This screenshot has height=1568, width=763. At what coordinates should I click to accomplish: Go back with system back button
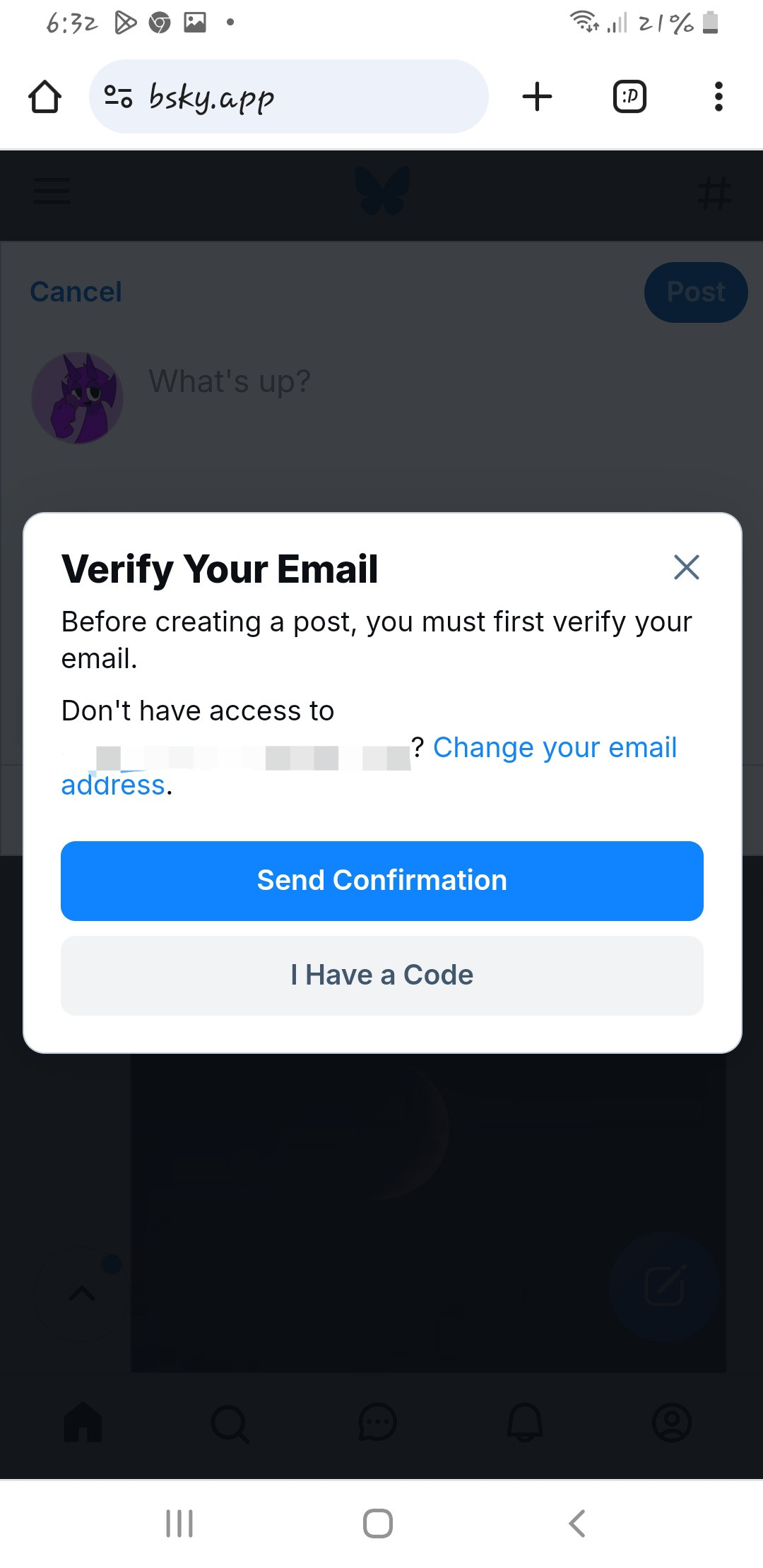pos(577,1524)
